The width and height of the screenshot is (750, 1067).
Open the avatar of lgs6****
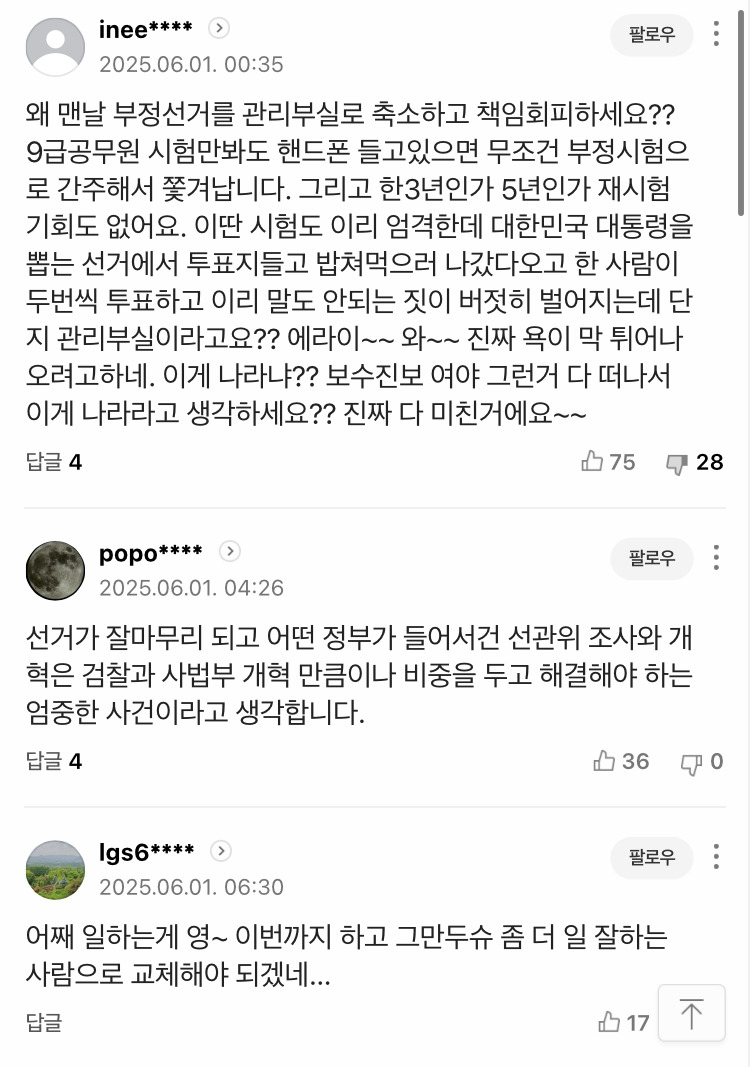coord(55,869)
